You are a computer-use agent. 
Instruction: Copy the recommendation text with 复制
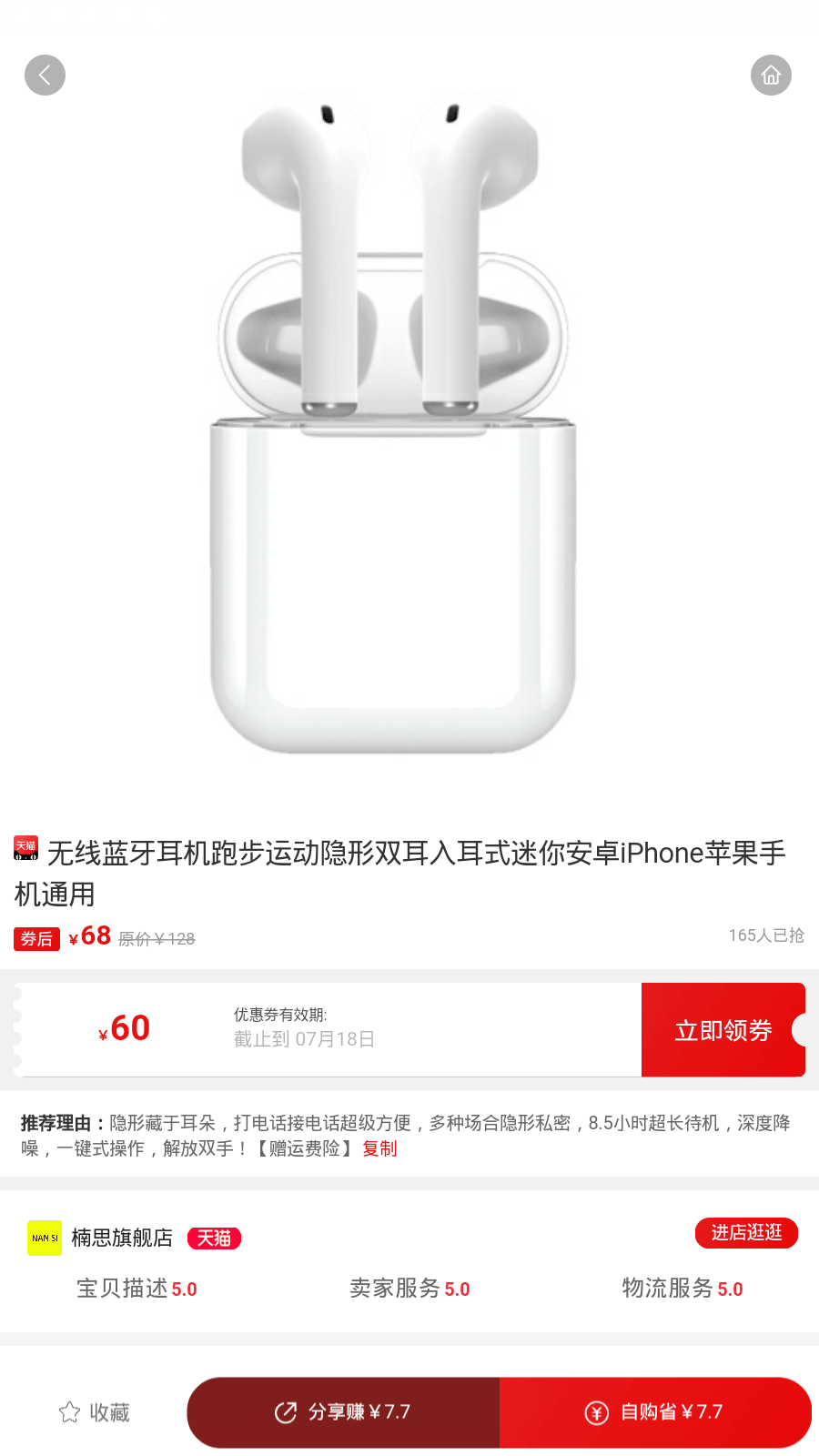[x=379, y=1148]
